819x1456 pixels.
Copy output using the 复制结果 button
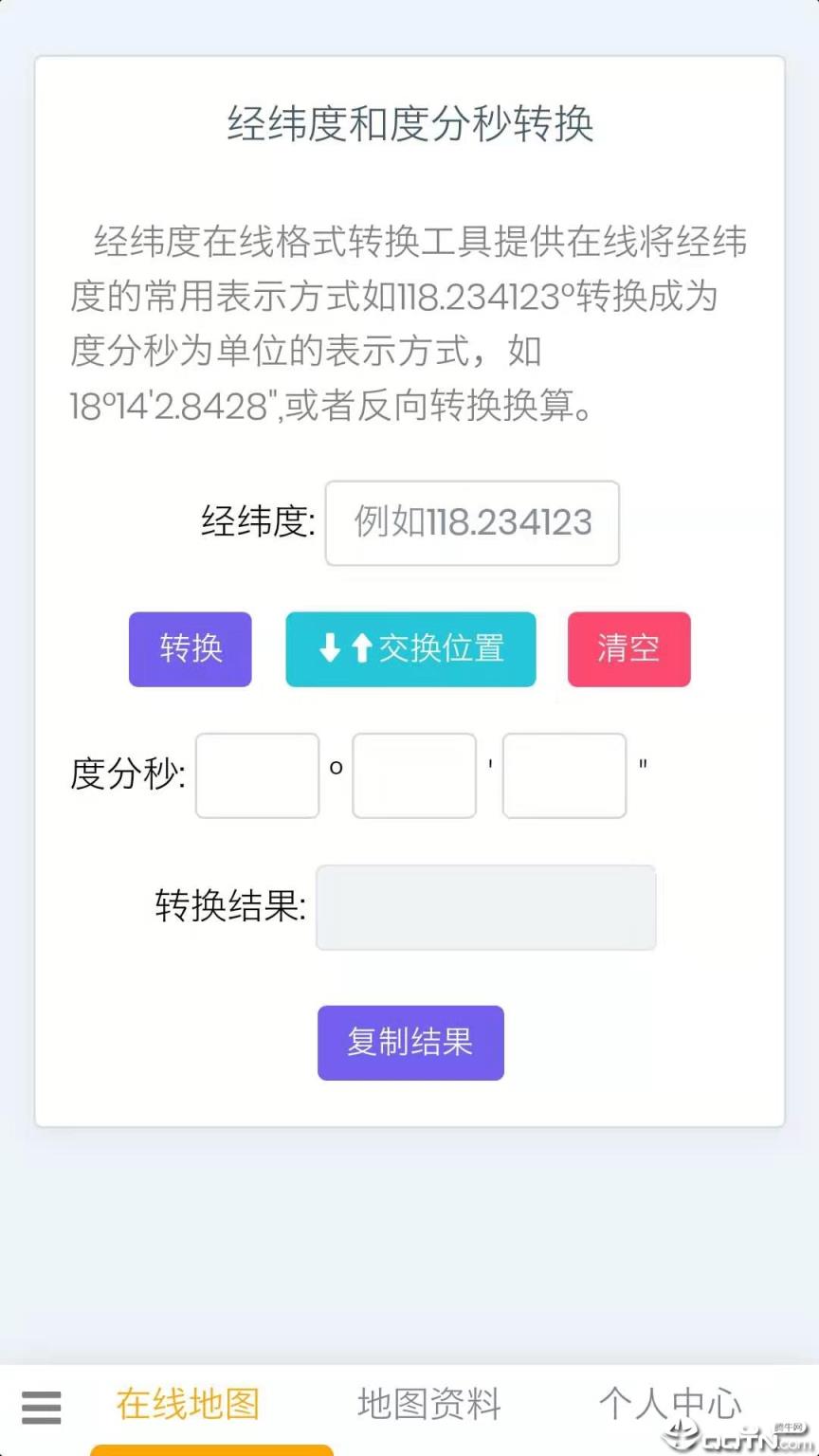(409, 1043)
